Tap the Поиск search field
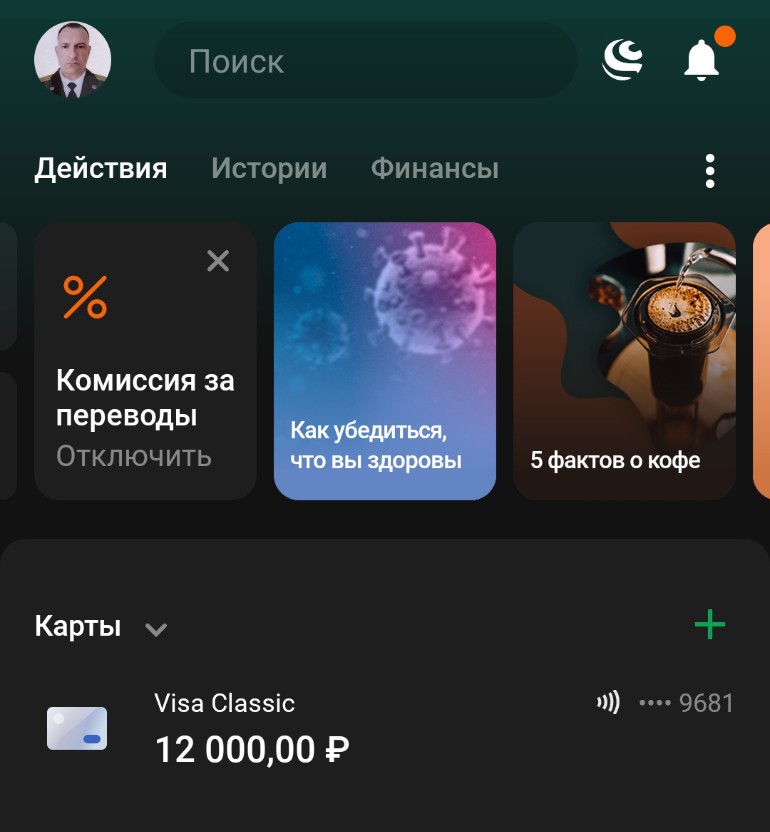This screenshot has height=832, width=770. 365,60
